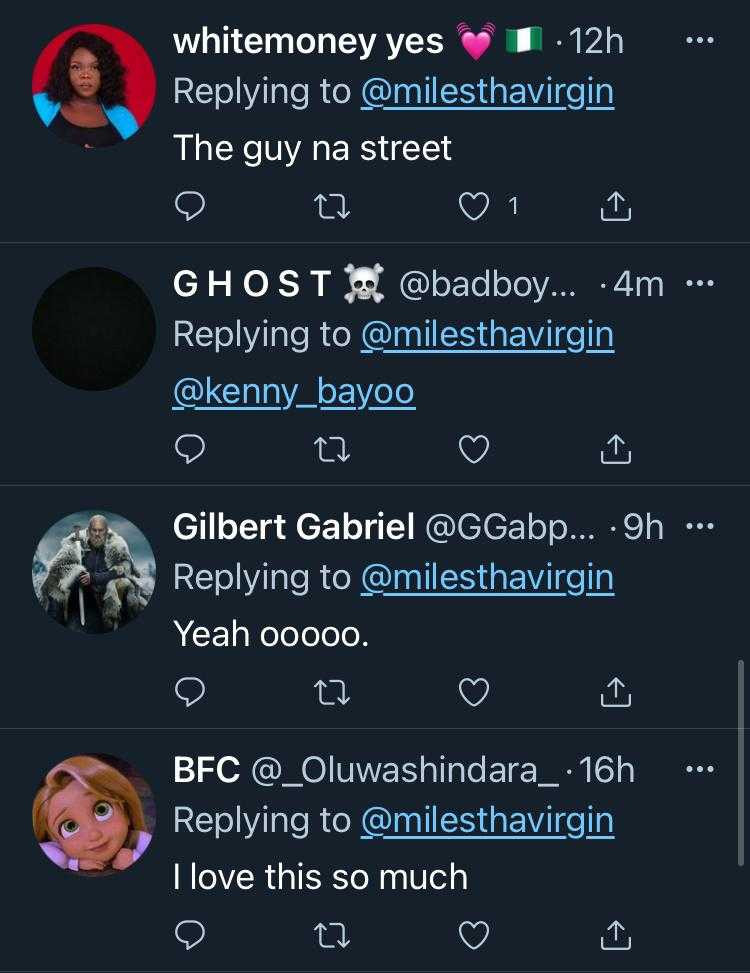Like BFC's "I love this so much" reply
750x973 pixels.
(473, 935)
